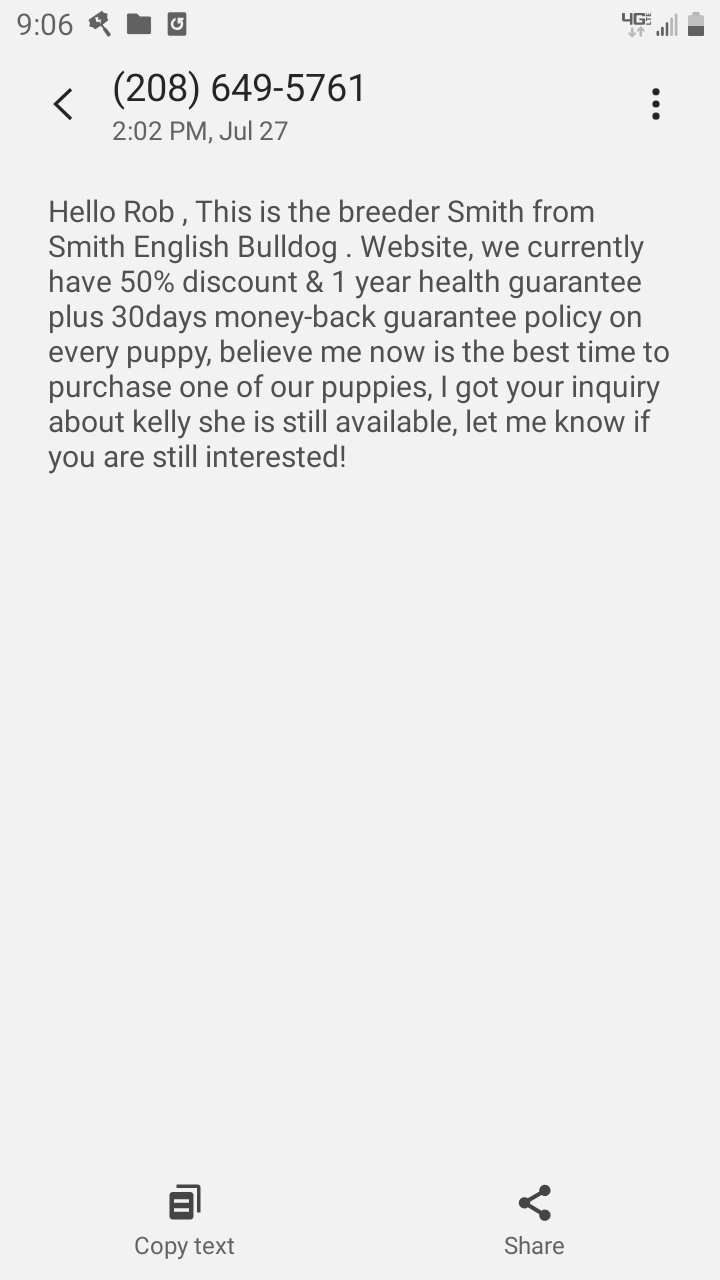This screenshot has width=720, height=1280.
Task: Copy the message text
Action: click(184, 1220)
